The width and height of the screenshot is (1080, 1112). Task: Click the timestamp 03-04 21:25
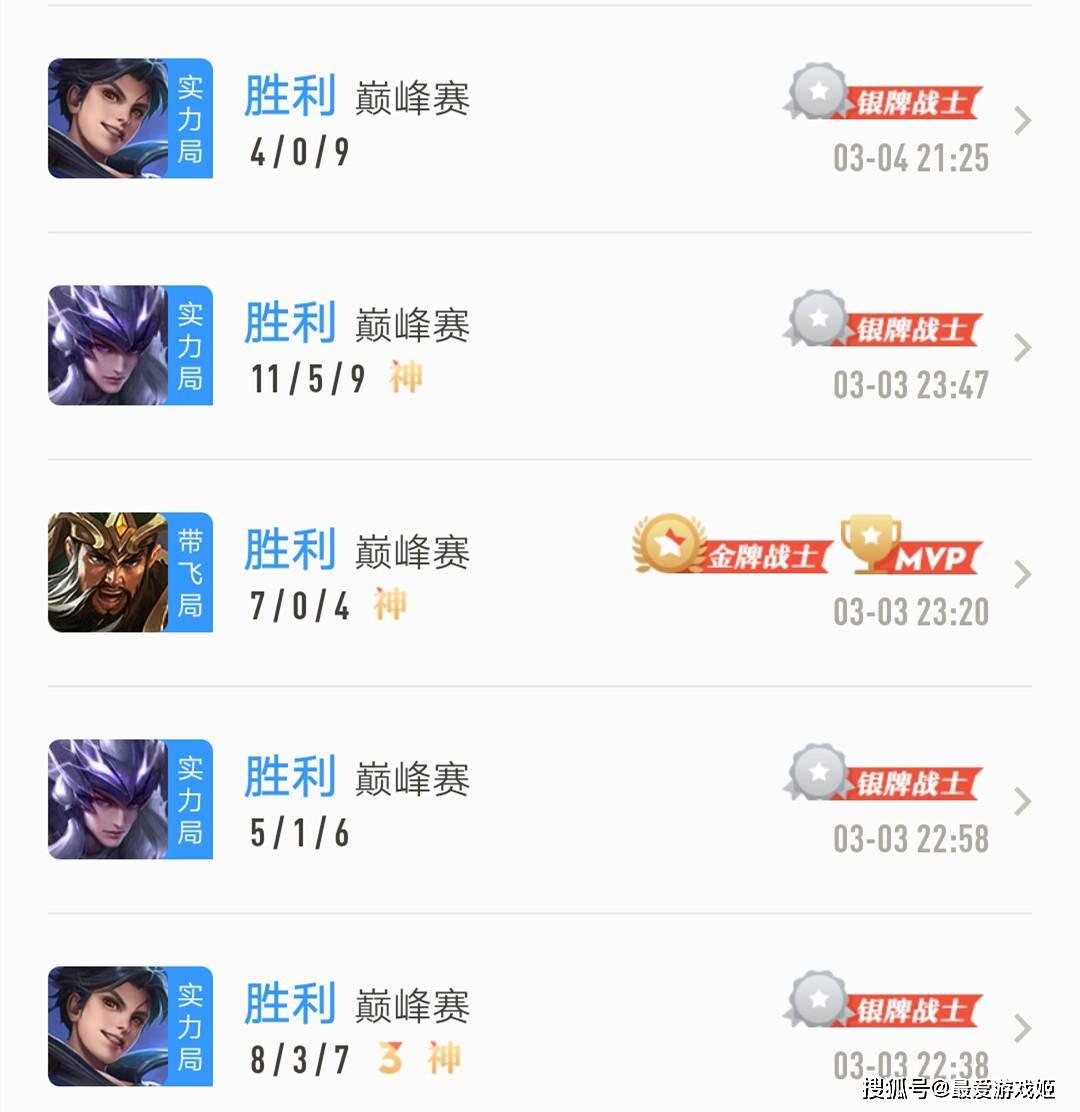pos(911,158)
